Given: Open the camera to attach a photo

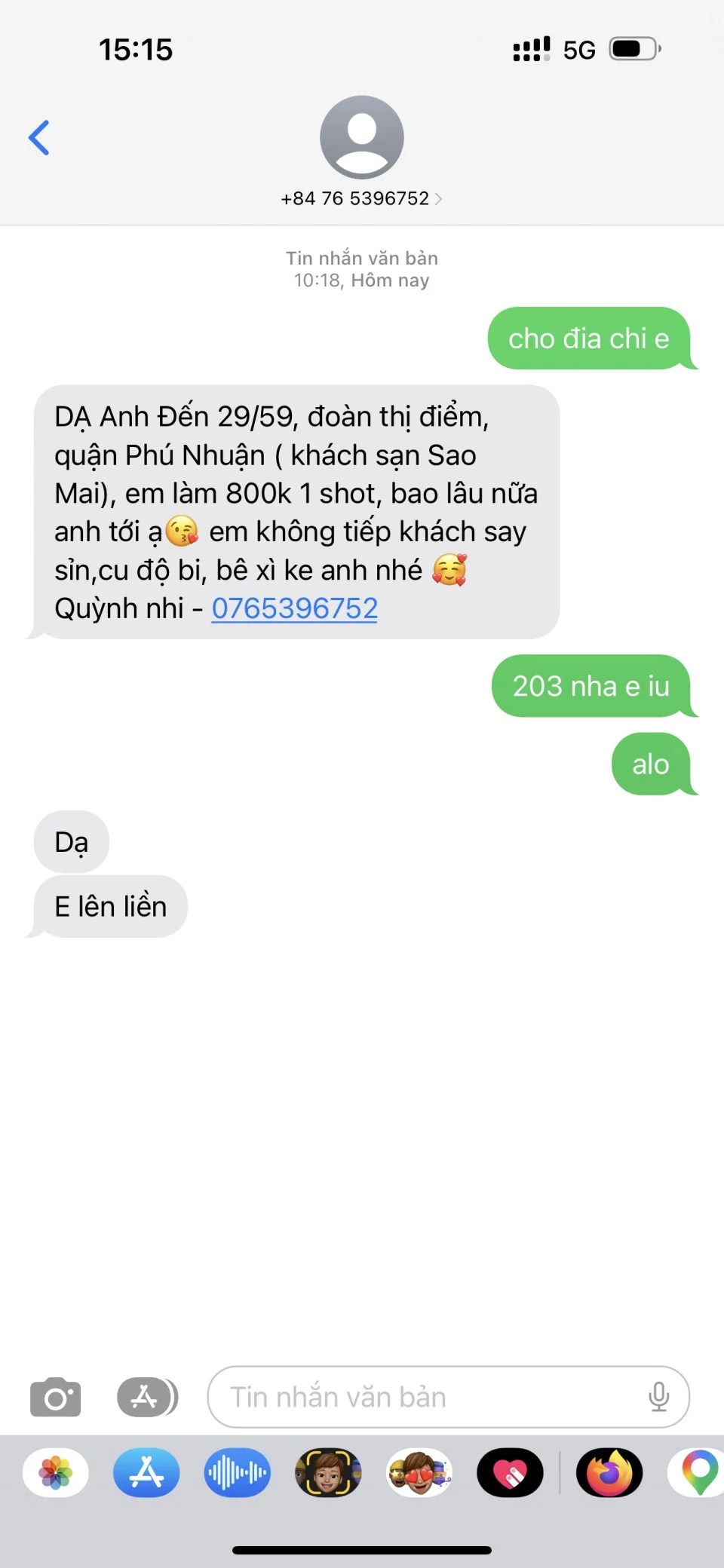Looking at the screenshot, I should coord(55,1398).
